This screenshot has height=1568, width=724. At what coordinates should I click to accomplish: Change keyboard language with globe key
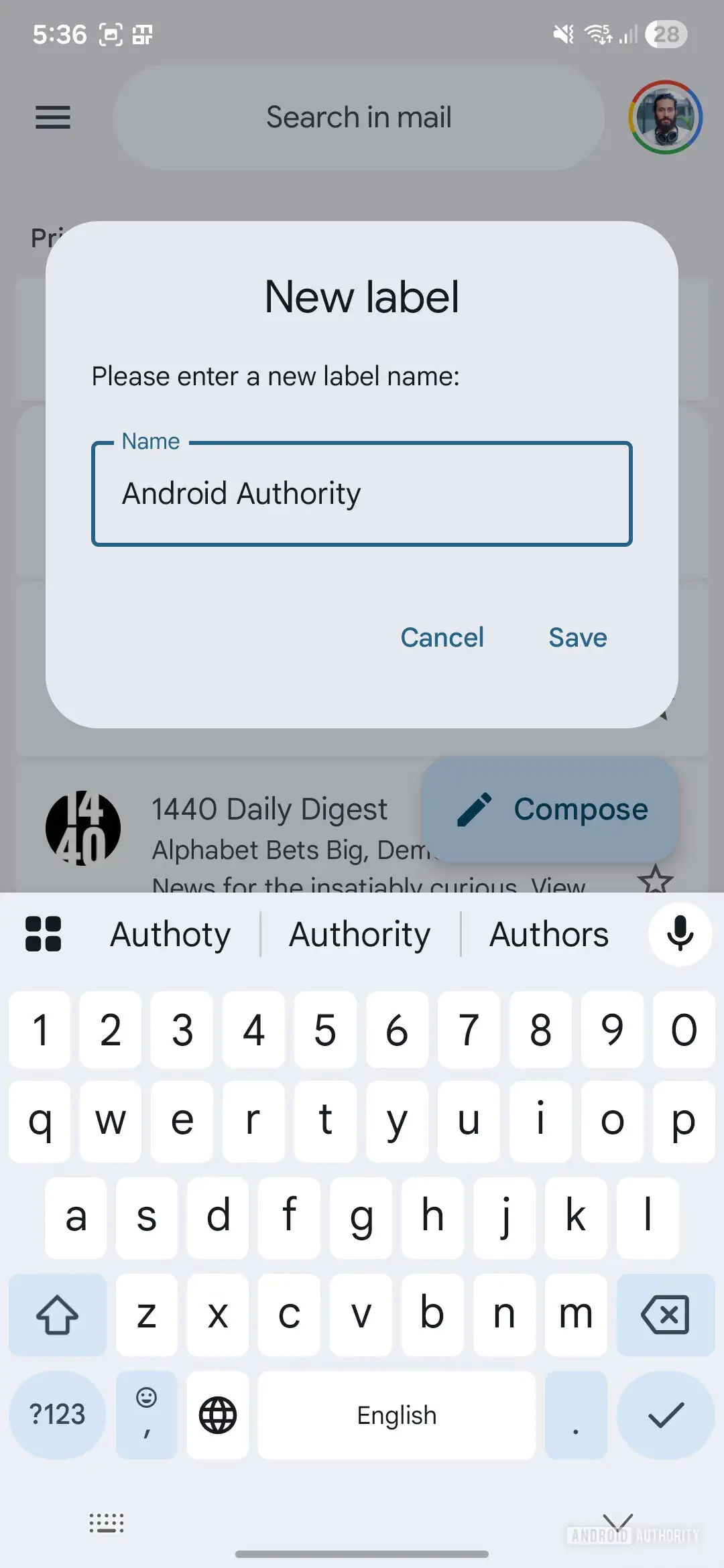coord(218,1415)
